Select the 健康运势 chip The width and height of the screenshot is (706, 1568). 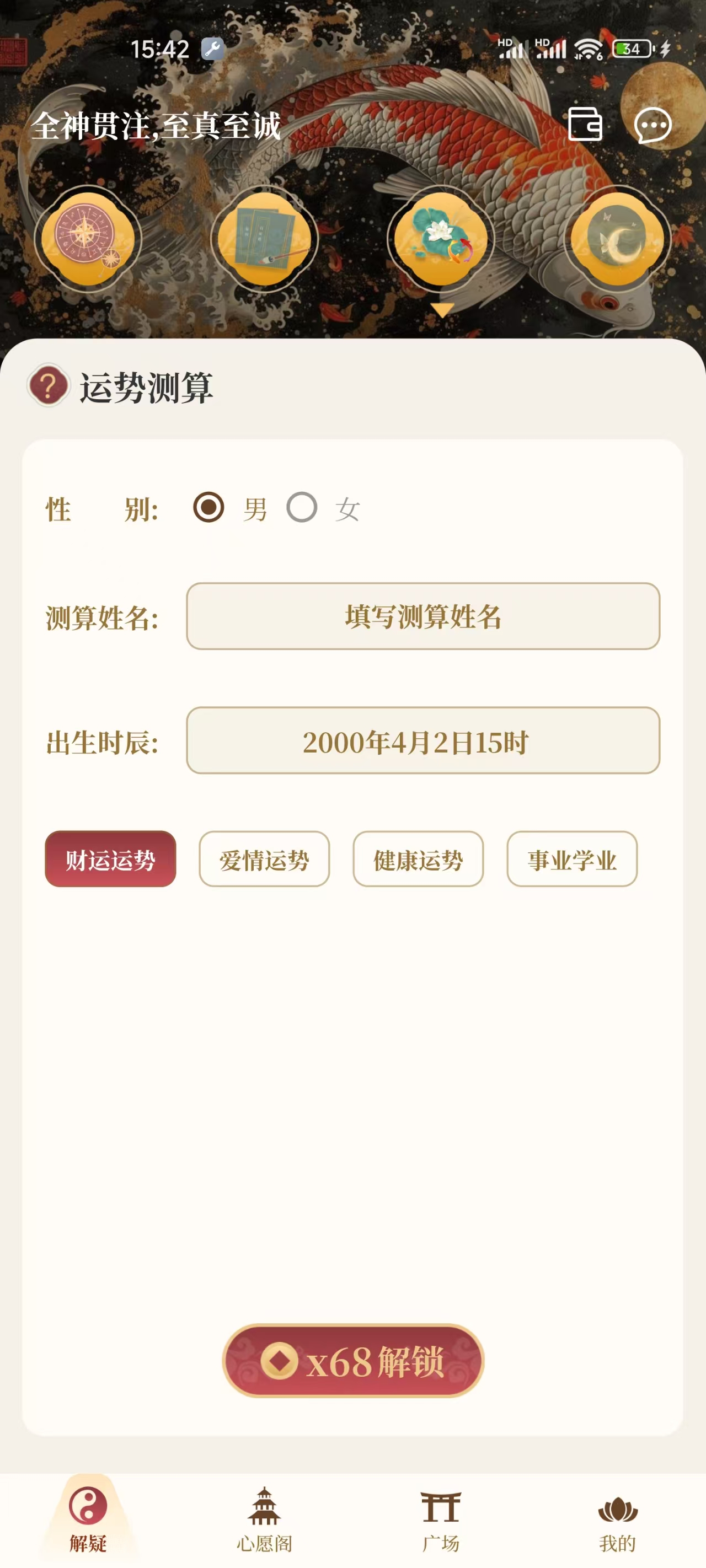(418, 859)
